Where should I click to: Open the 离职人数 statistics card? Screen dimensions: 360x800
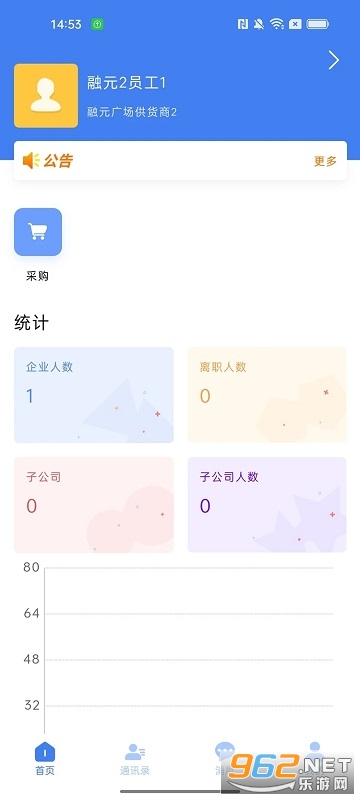(x=267, y=395)
